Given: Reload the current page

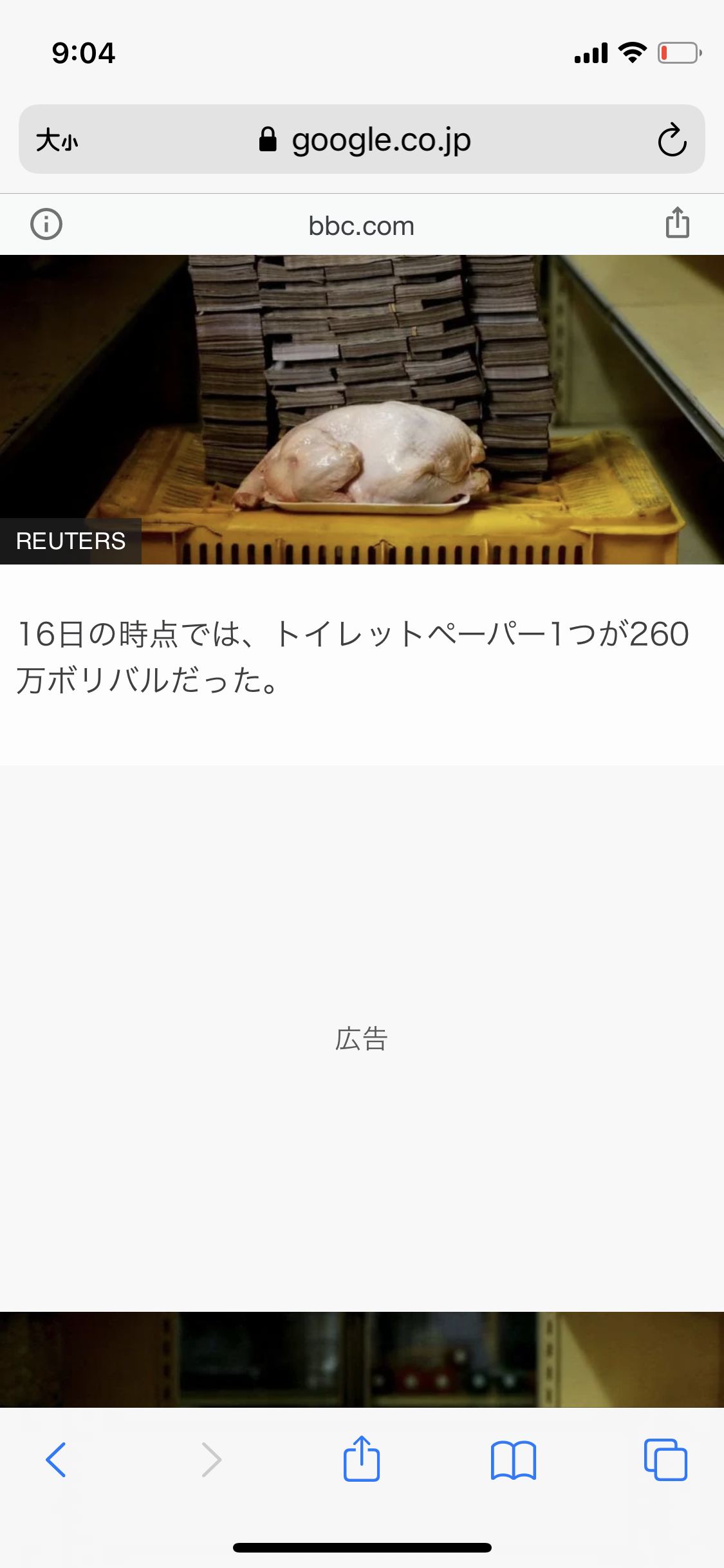Looking at the screenshot, I should pyautogui.click(x=672, y=140).
